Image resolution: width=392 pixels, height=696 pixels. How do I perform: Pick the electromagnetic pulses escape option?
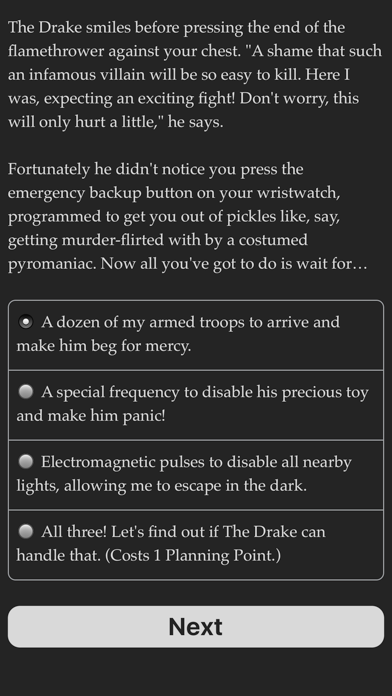coord(196,475)
